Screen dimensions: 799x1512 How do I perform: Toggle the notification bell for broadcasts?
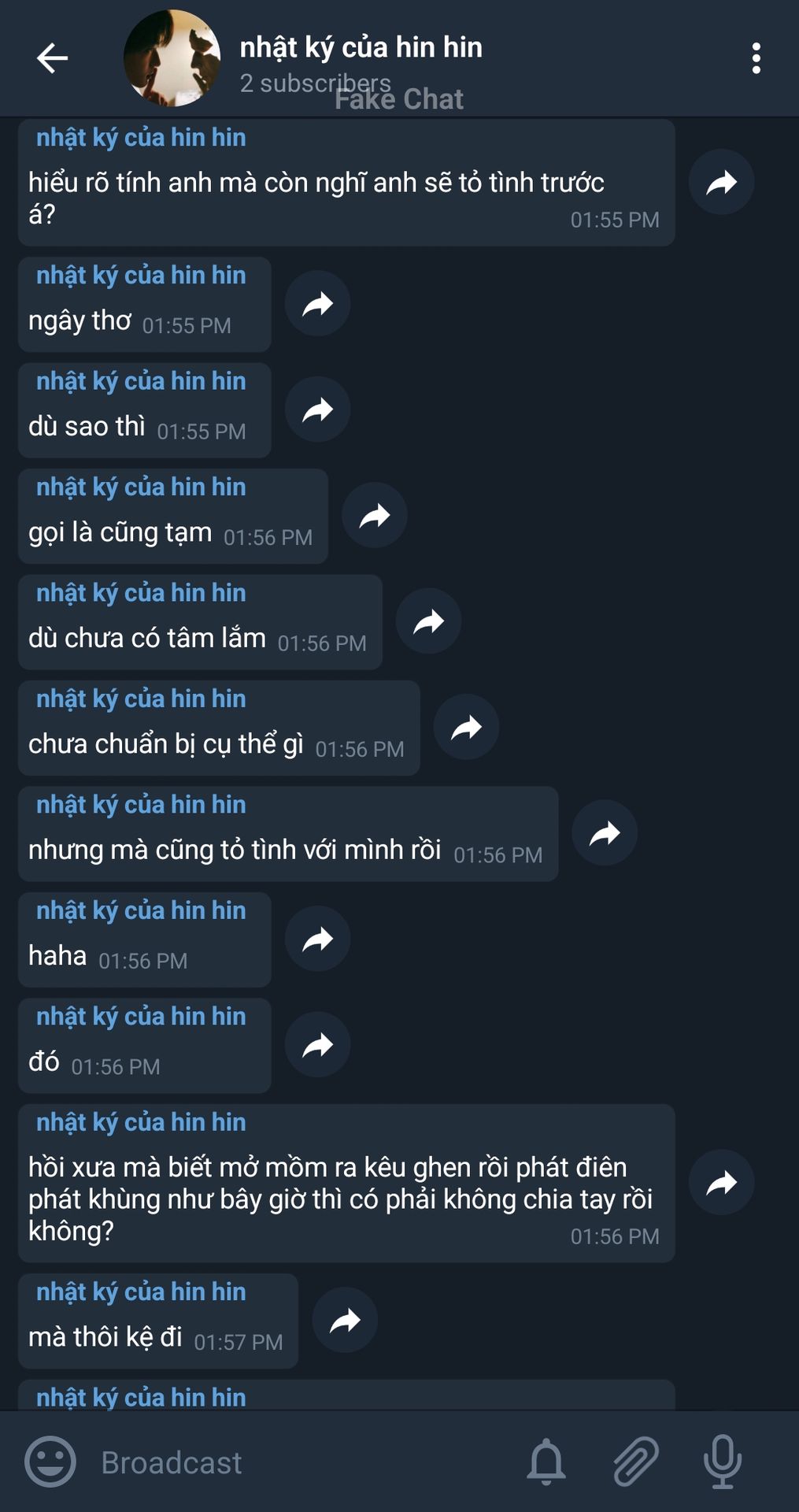point(546,1462)
